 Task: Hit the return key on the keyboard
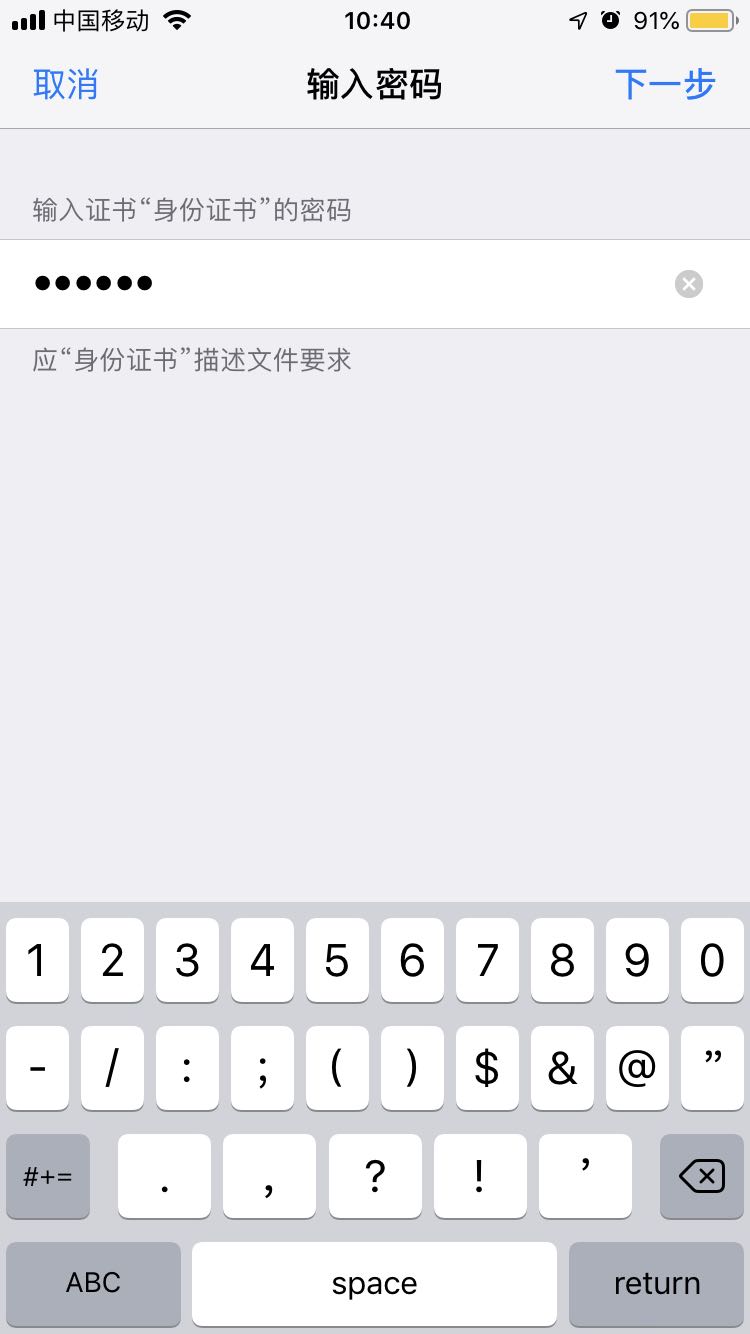click(657, 1284)
